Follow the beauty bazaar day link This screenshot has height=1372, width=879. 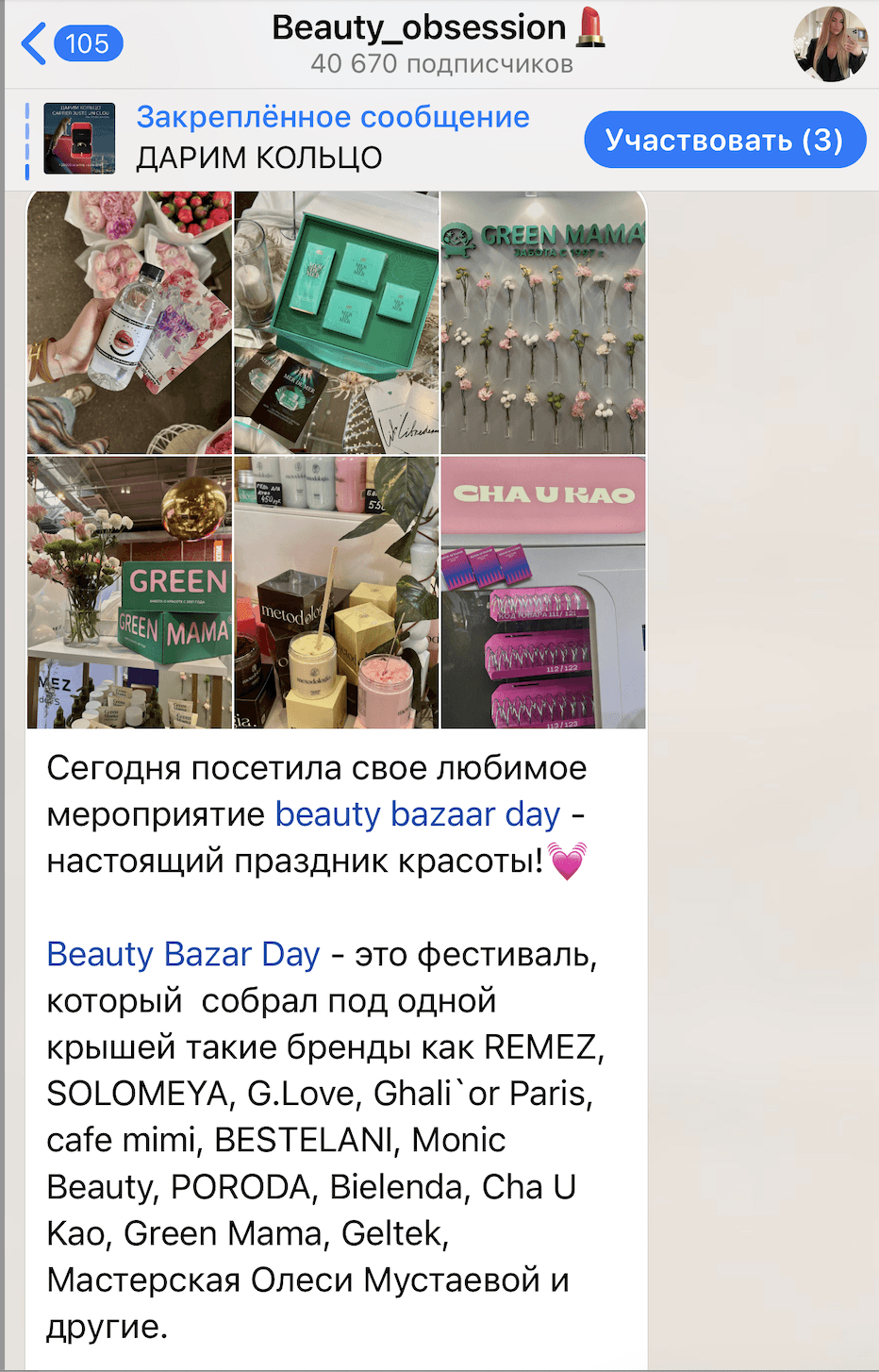417,813
